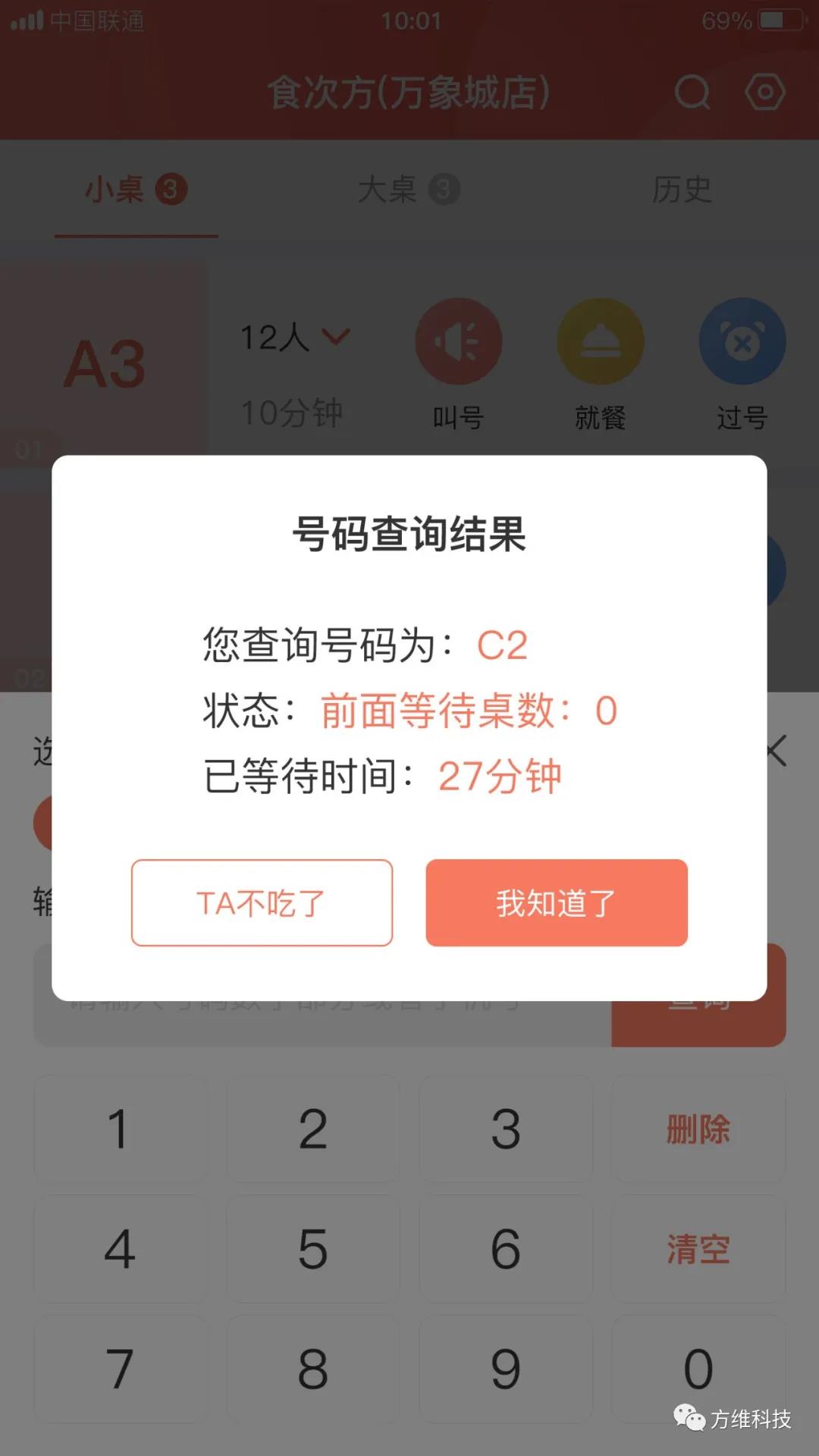The height and width of the screenshot is (1456, 819).
Task: Tap 清空 to clear input
Action: pyautogui.click(x=698, y=1249)
